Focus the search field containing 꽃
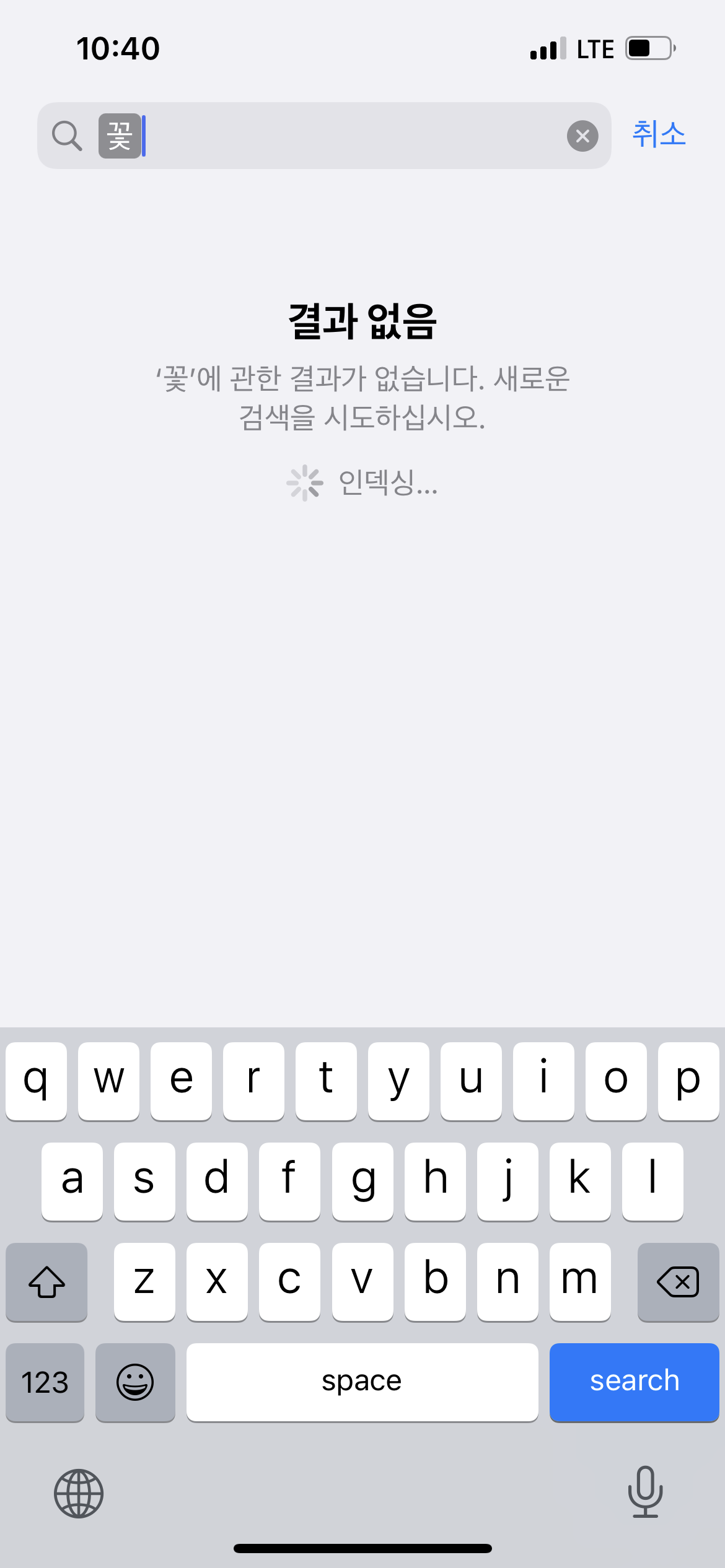Image resolution: width=725 pixels, height=1568 pixels. (347, 136)
